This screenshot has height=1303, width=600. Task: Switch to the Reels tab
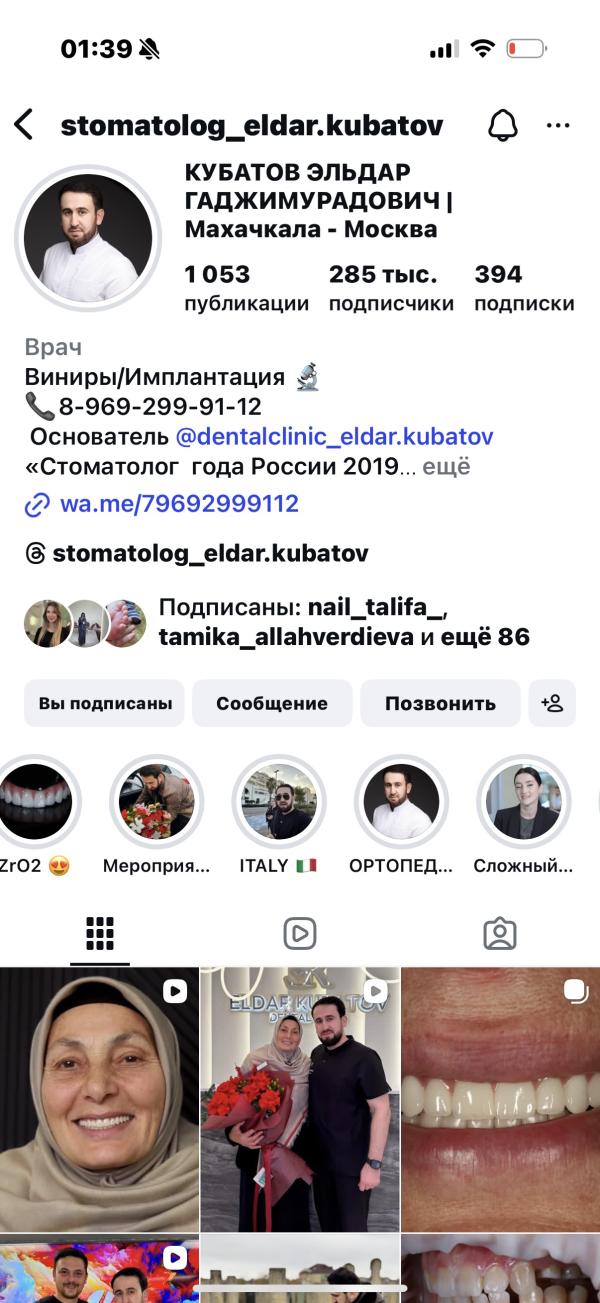coord(299,933)
